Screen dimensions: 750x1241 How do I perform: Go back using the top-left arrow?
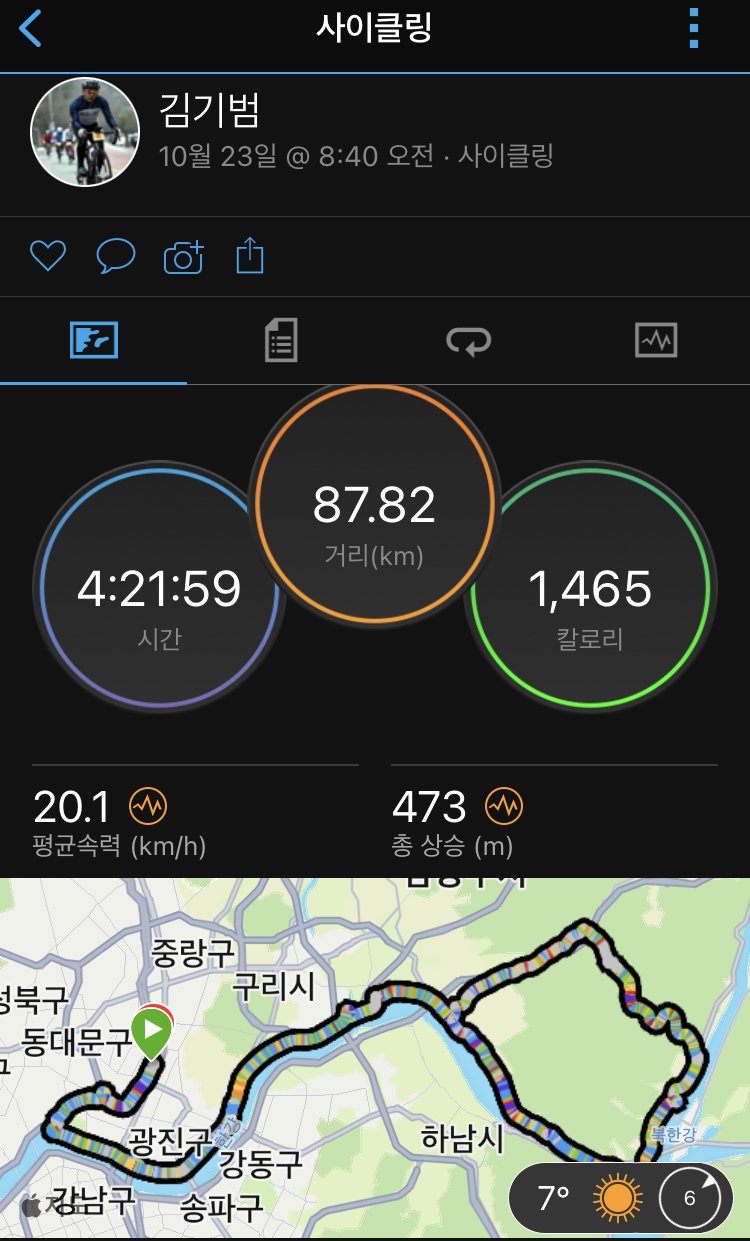(31, 29)
